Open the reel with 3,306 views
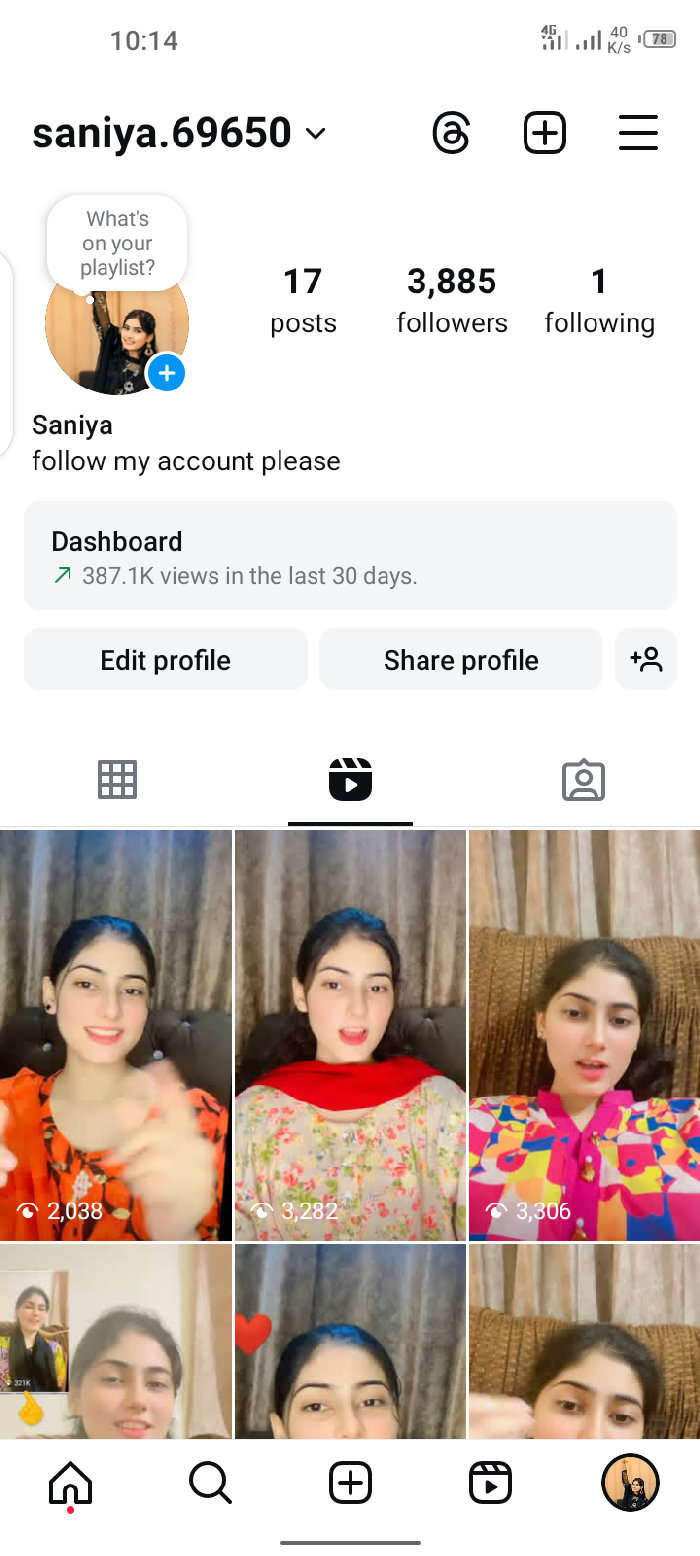This screenshot has height=1556, width=700. [584, 1035]
